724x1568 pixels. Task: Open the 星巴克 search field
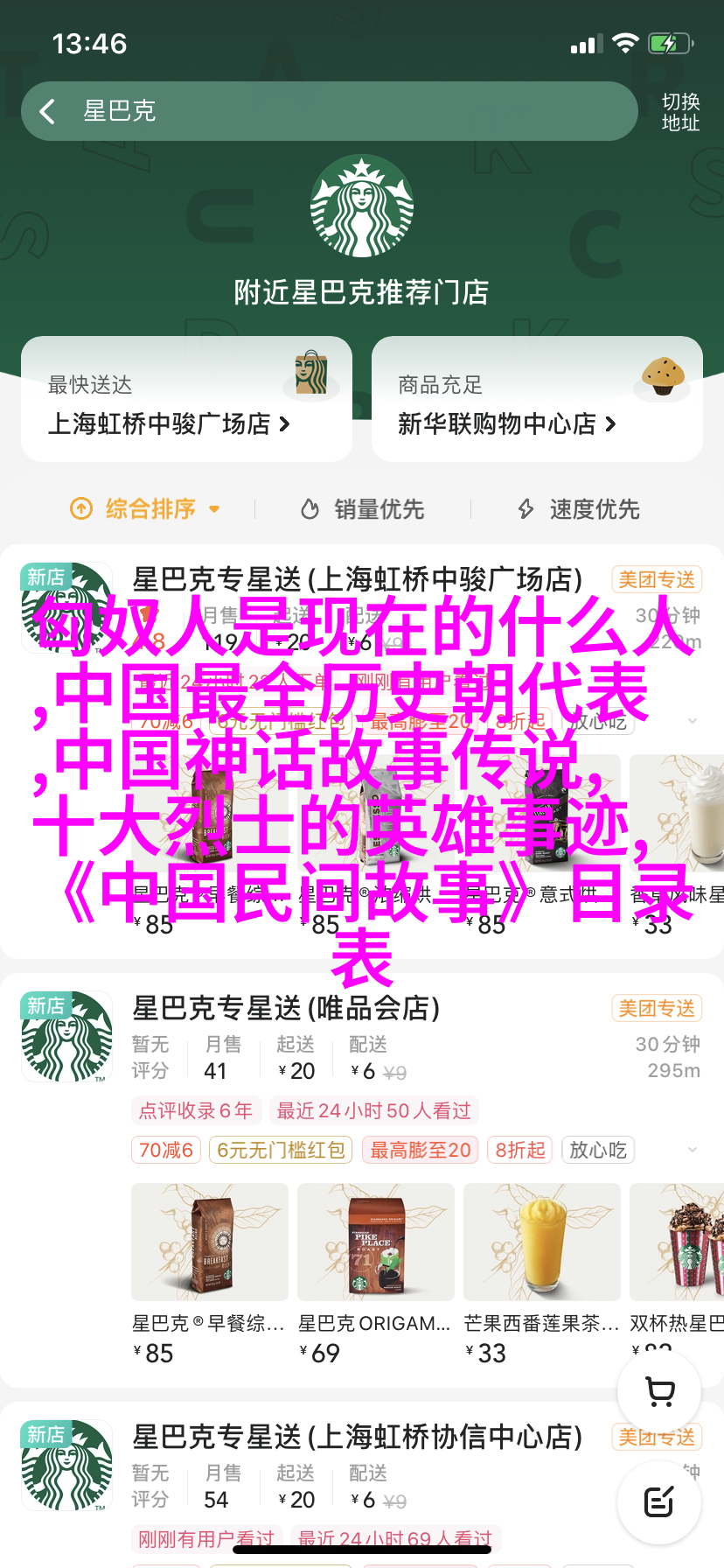(x=350, y=111)
